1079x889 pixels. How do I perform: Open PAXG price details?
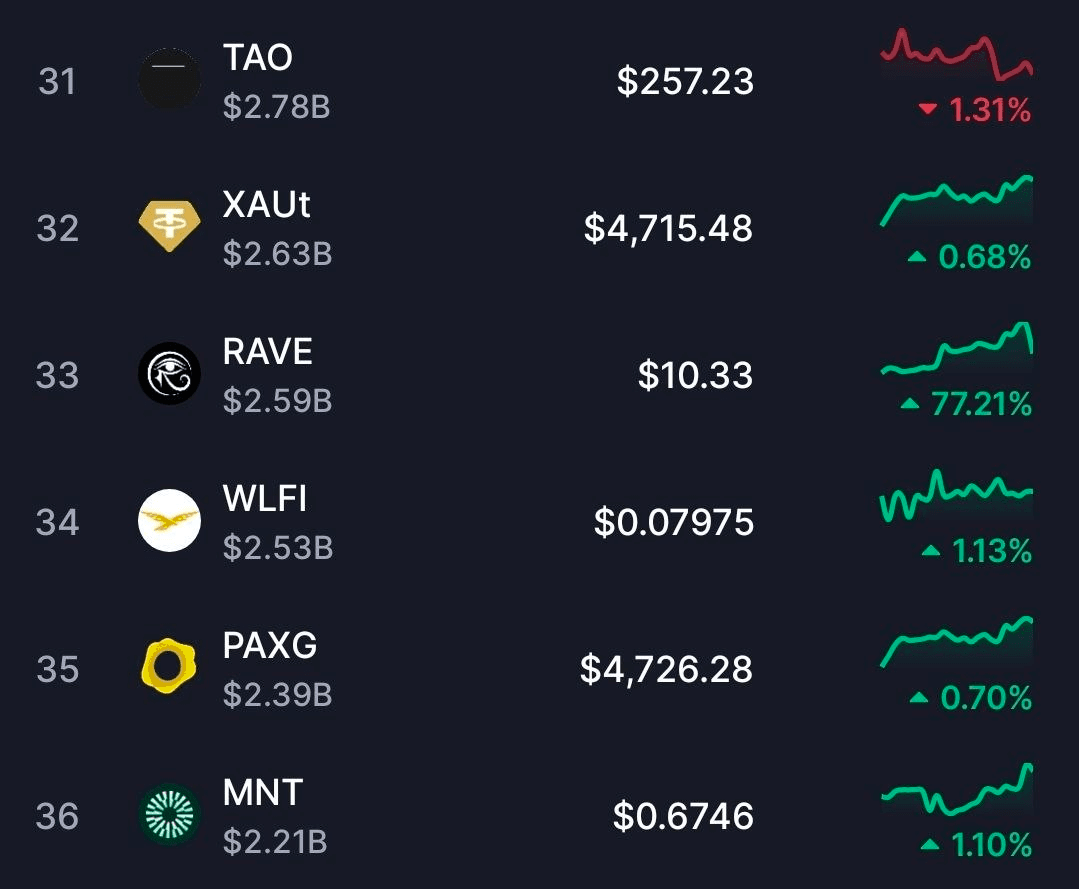[666, 669]
